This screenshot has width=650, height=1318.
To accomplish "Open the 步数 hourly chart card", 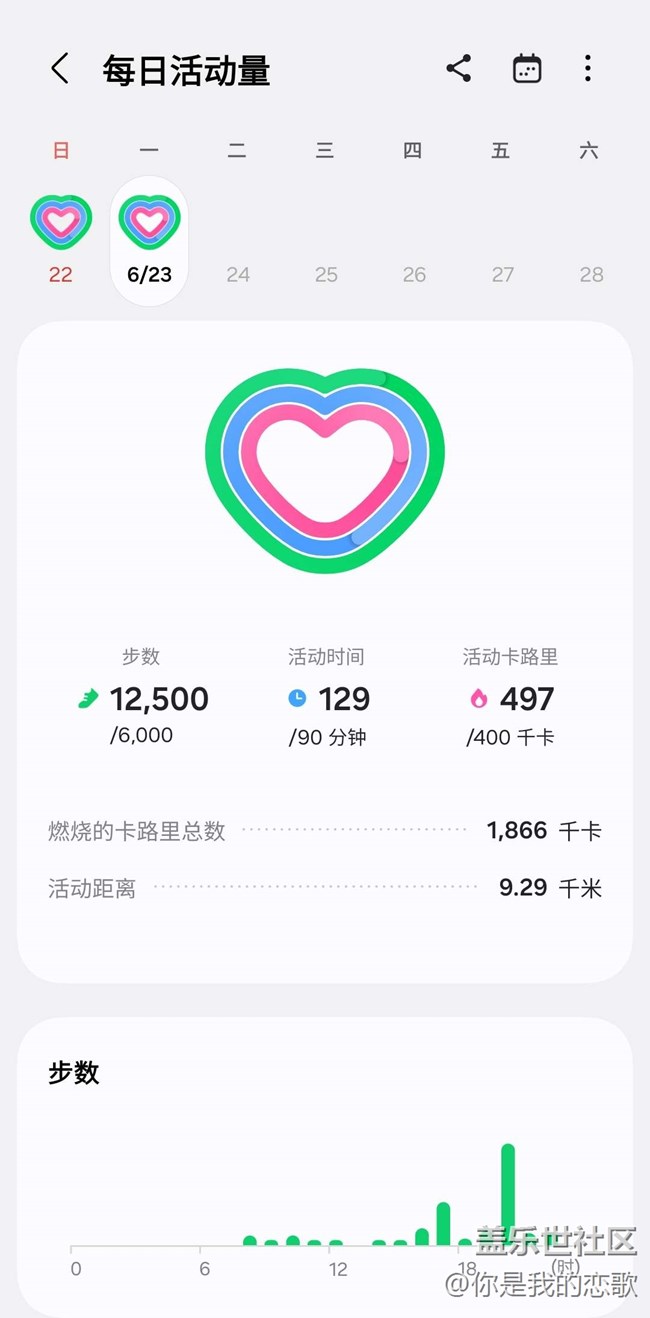I will coord(325,1167).
